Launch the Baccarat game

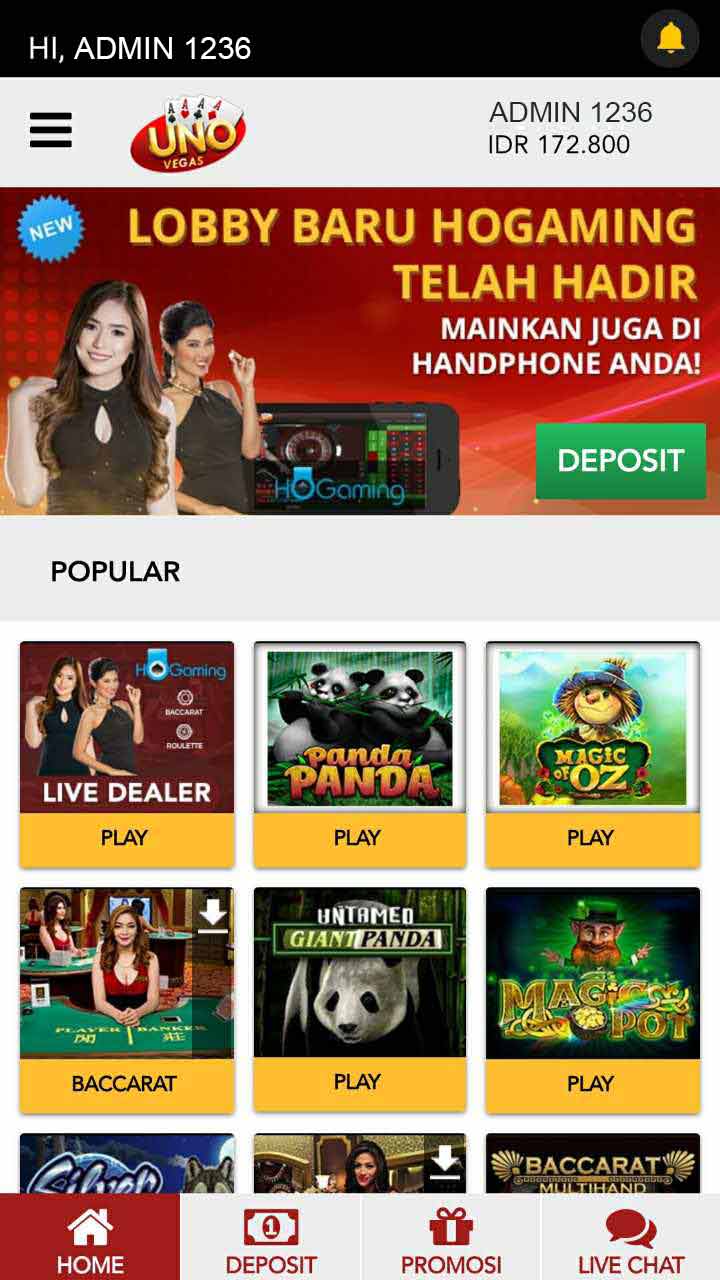click(x=126, y=1084)
